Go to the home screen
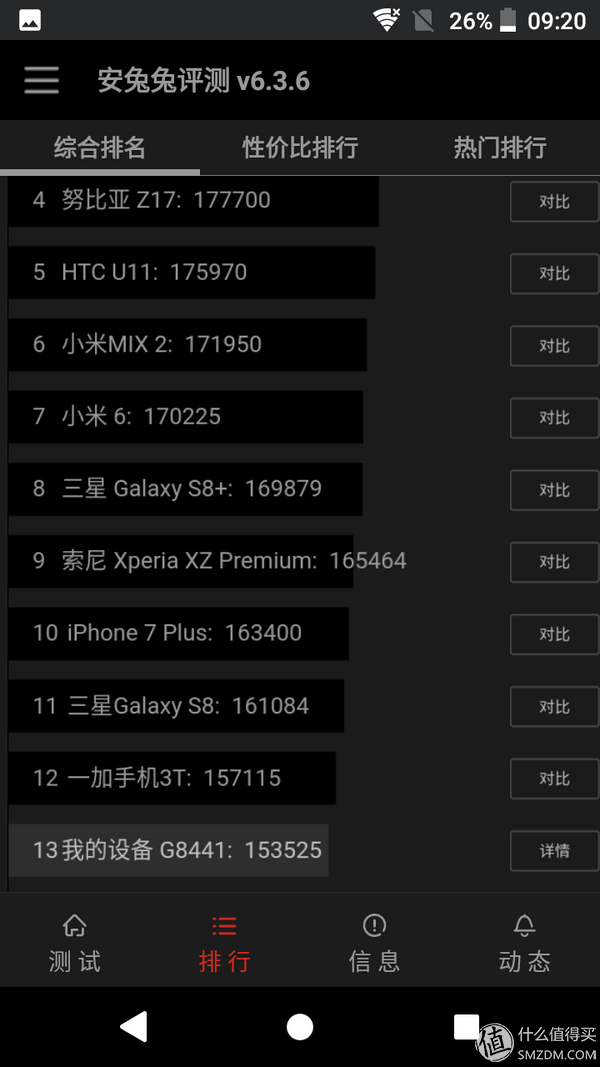 coord(300,1027)
